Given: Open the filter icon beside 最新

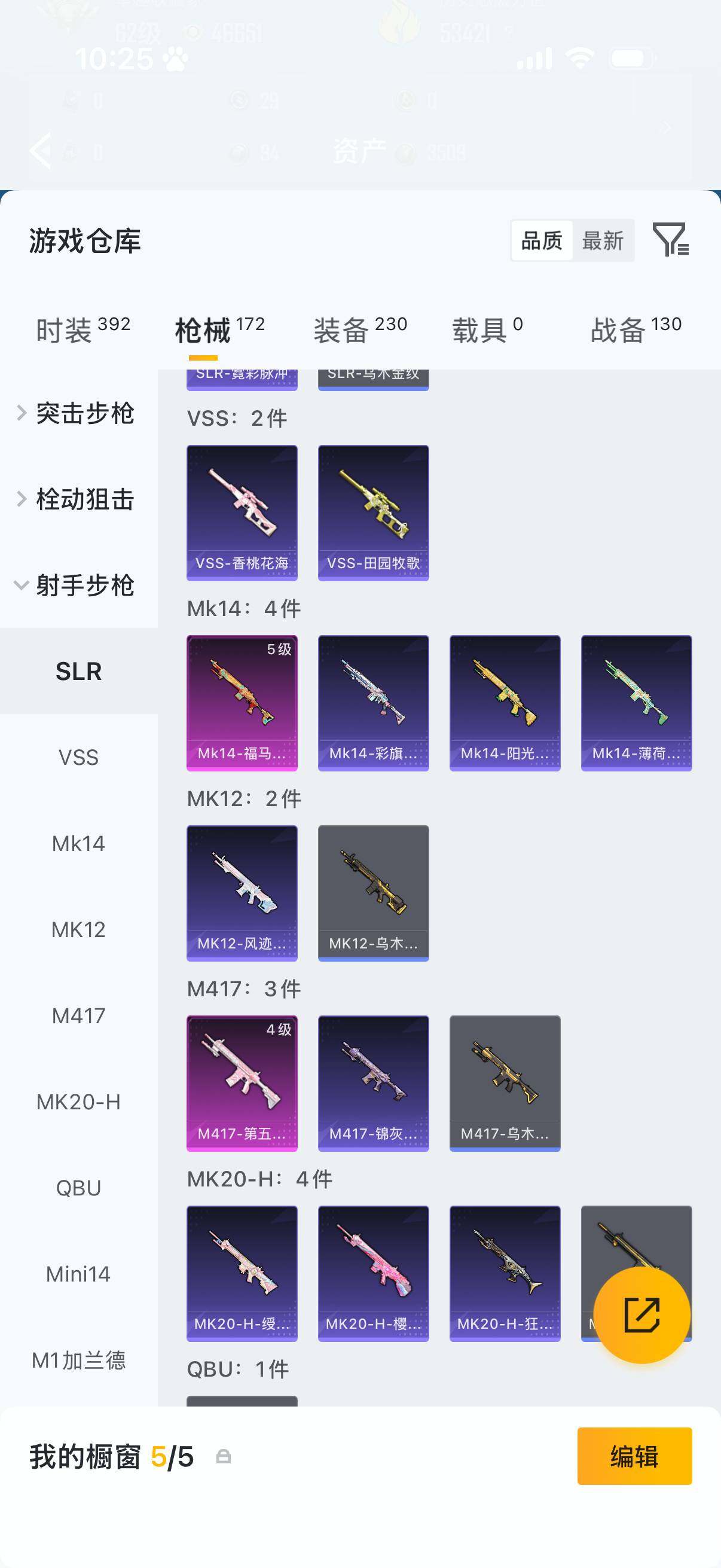Looking at the screenshot, I should [670, 239].
